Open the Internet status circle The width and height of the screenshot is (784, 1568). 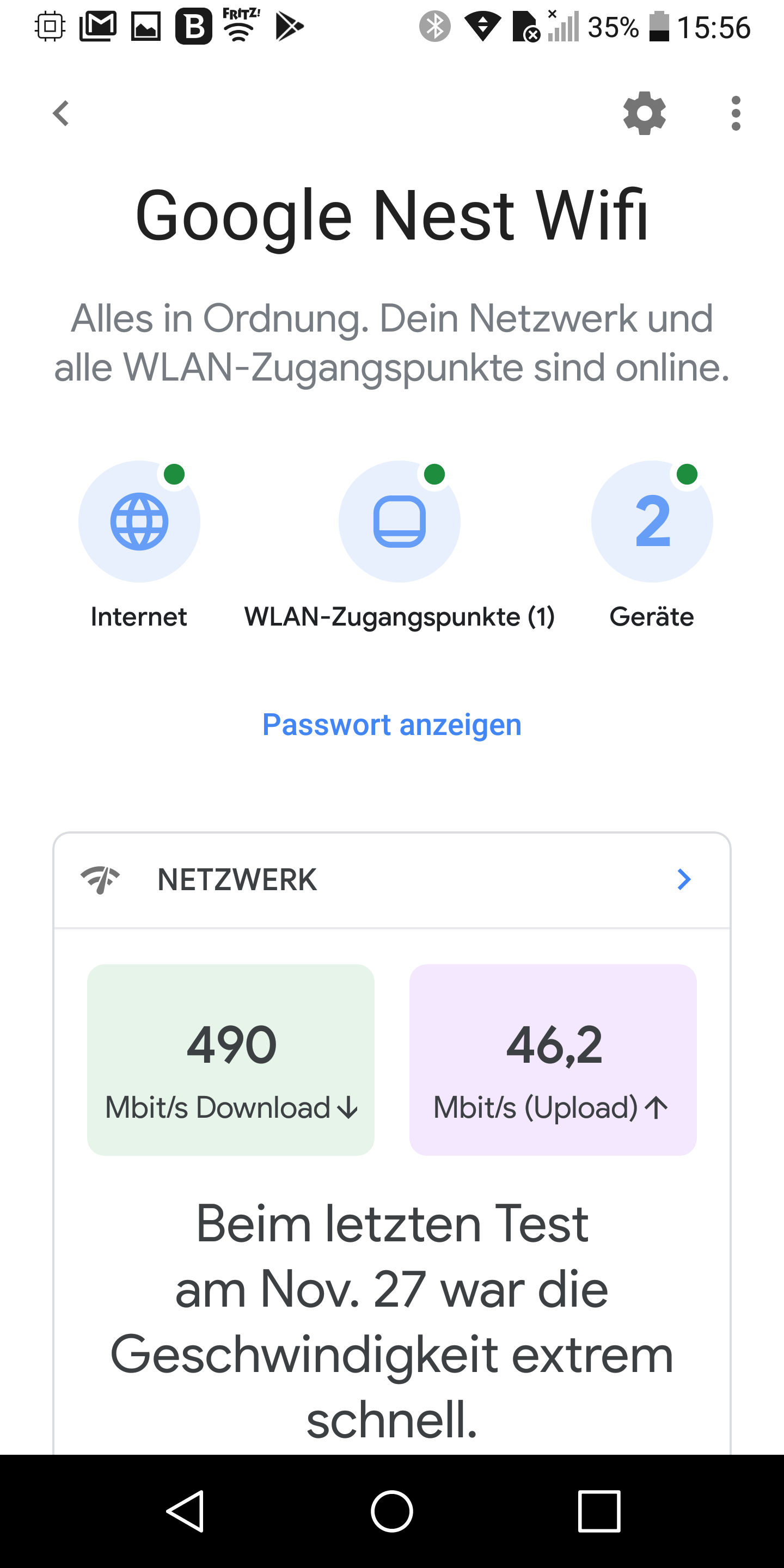139,522
